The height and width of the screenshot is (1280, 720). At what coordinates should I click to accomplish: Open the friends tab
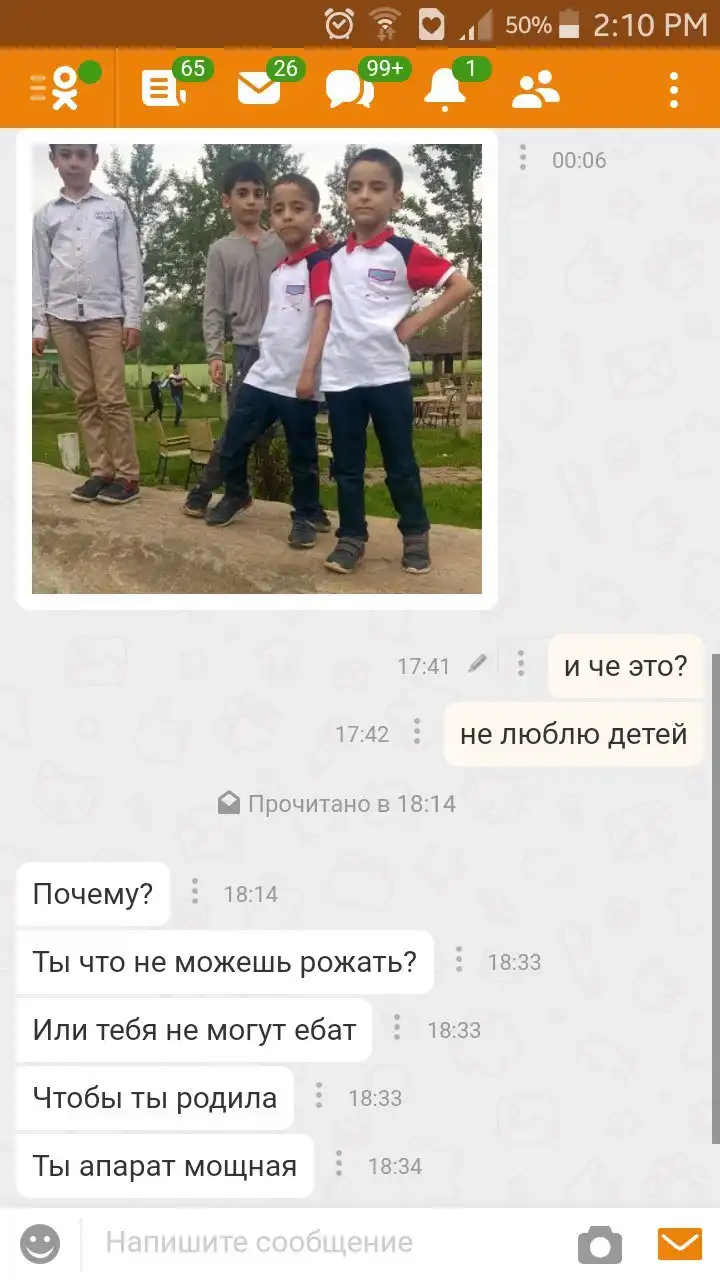pos(535,90)
